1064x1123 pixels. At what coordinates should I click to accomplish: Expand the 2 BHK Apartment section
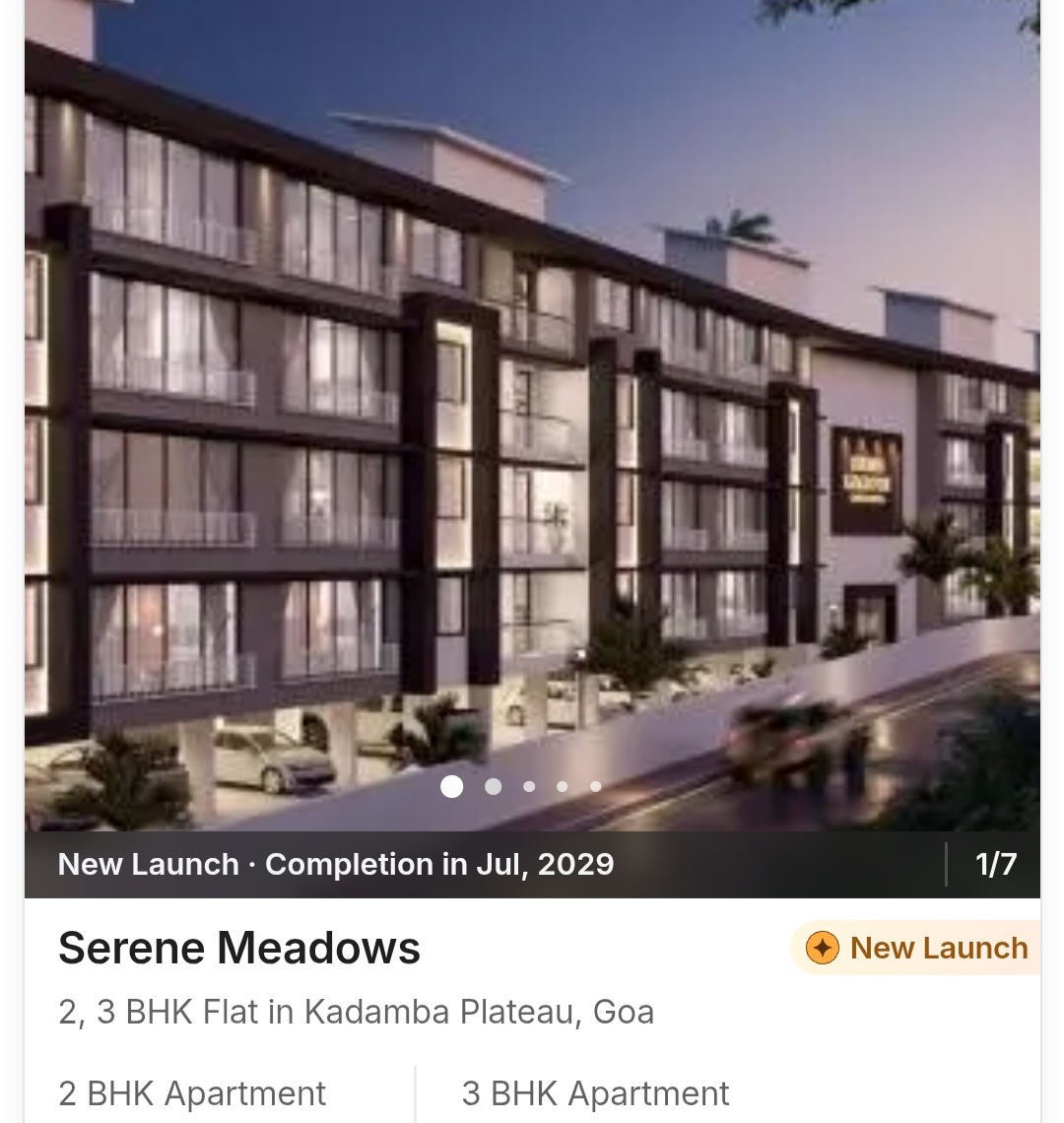click(x=192, y=1092)
